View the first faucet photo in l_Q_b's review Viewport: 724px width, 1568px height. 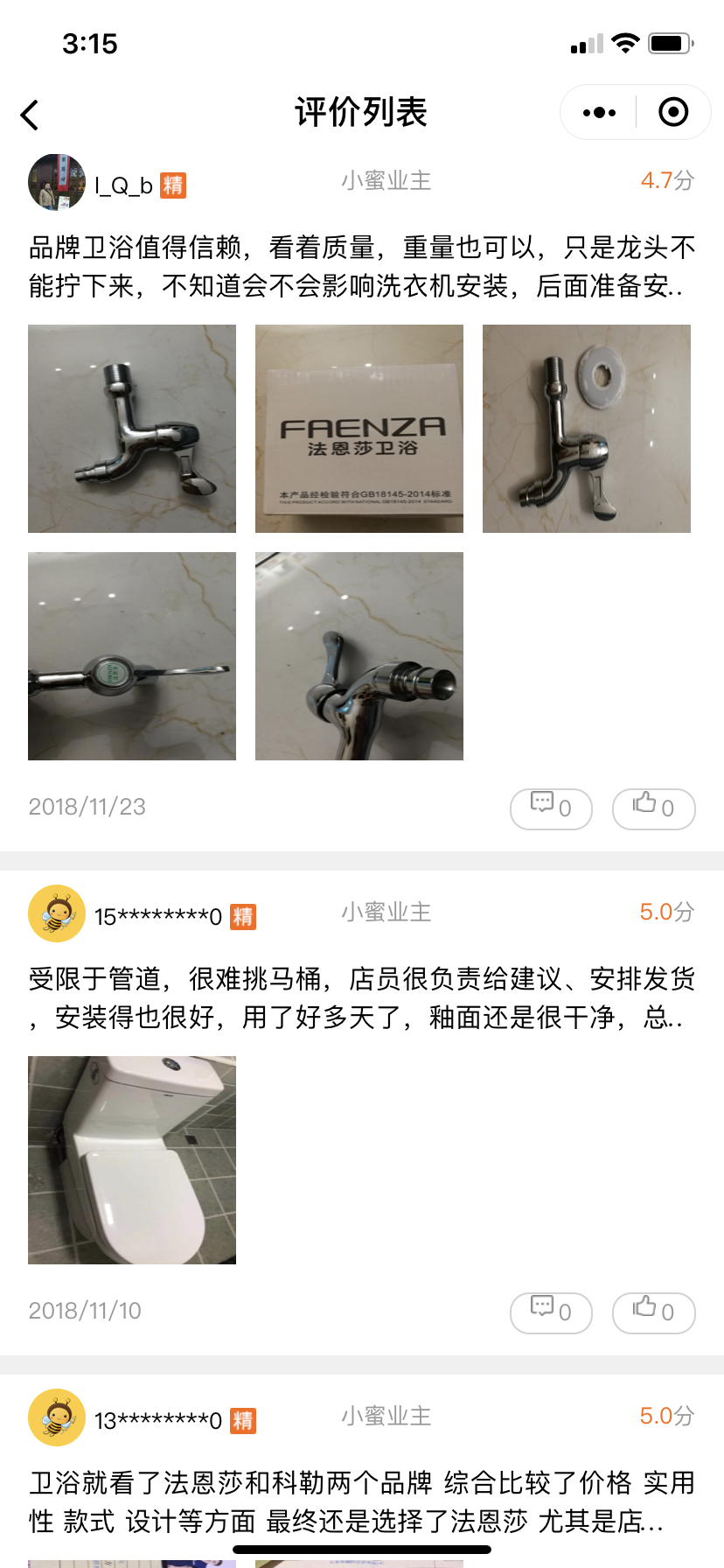132,429
